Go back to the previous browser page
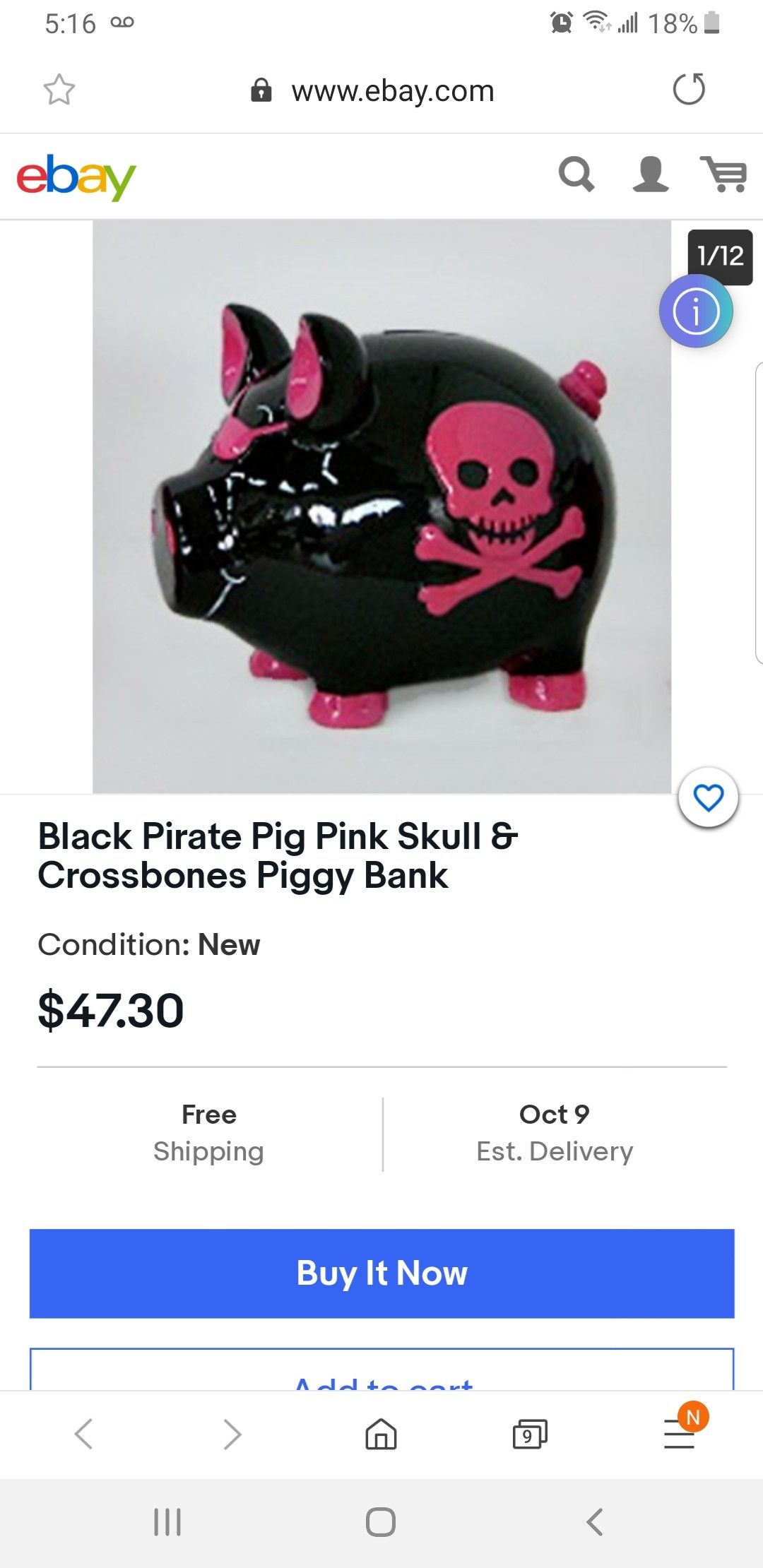763x1568 pixels. click(83, 1435)
